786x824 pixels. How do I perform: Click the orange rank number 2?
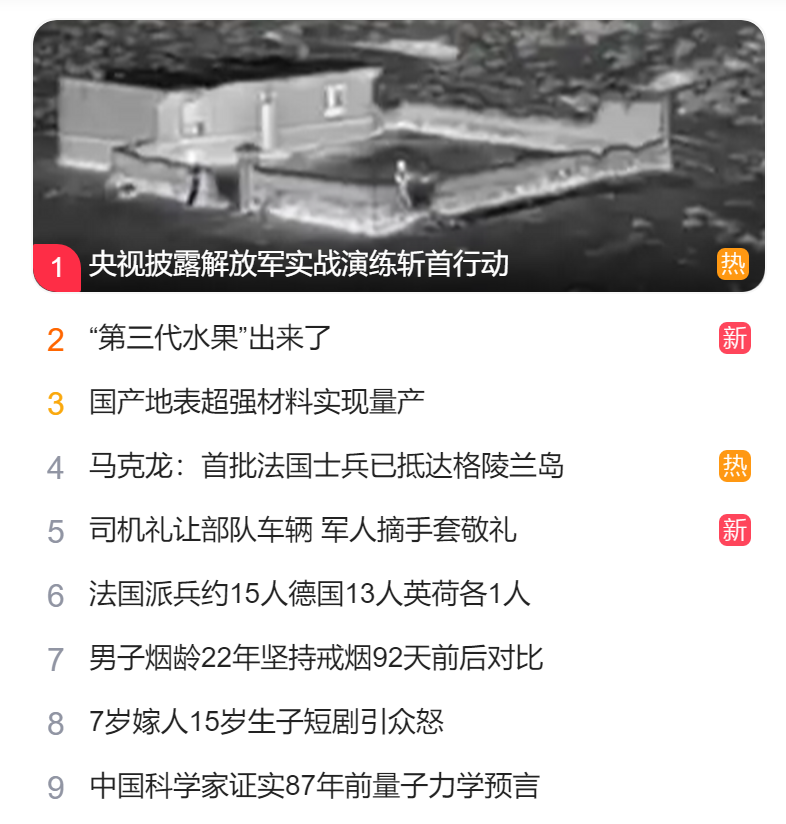point(55,340)
